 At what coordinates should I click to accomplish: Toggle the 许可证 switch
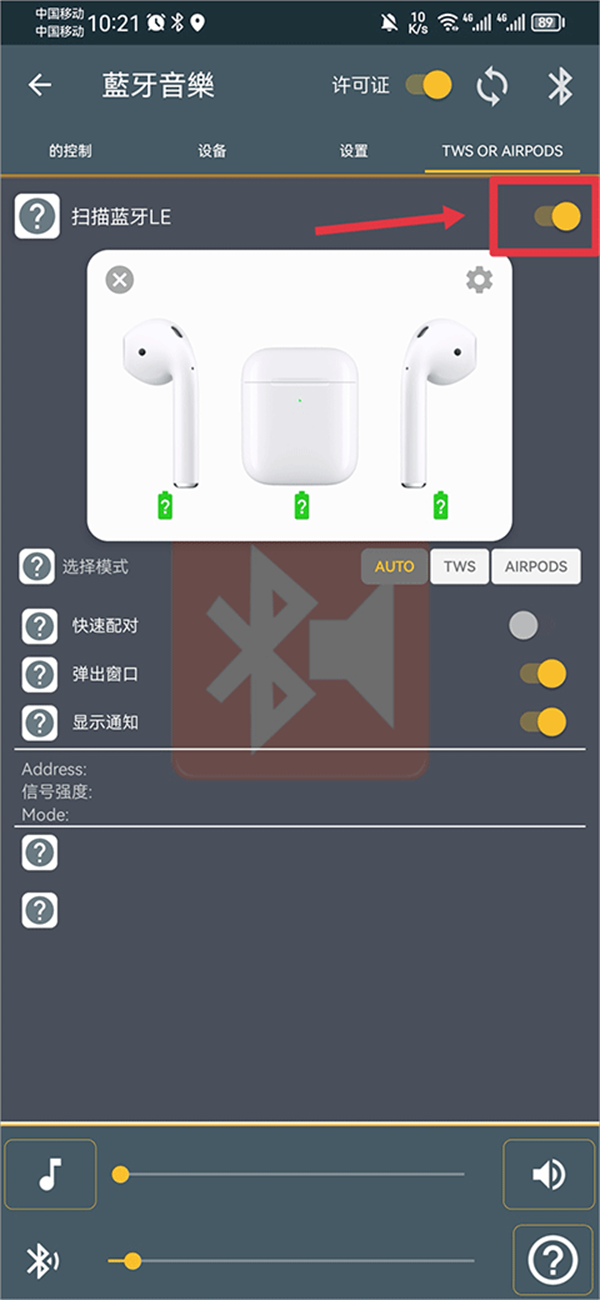coord(429,85)
